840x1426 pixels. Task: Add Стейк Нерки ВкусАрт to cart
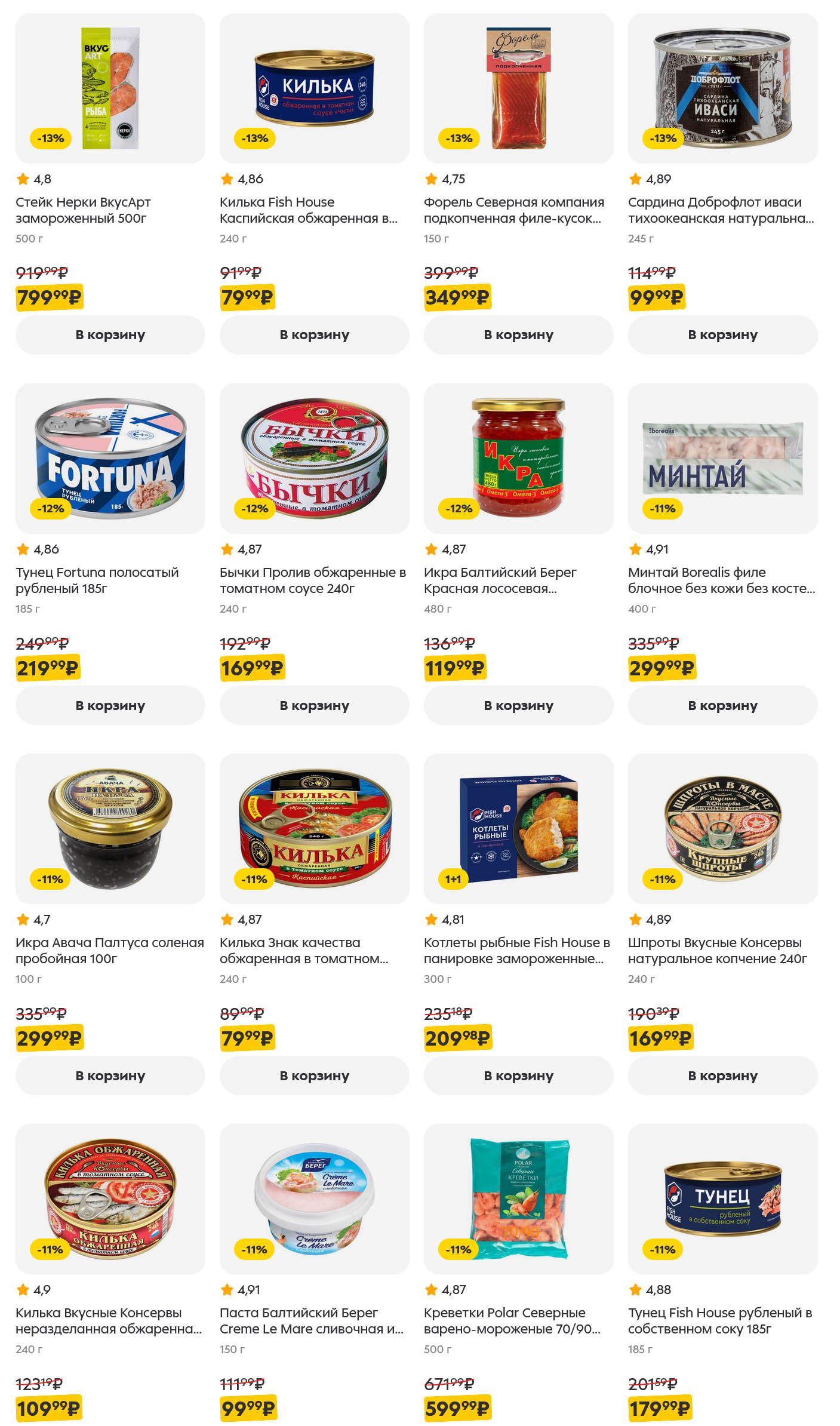click(x=110, y=335)
